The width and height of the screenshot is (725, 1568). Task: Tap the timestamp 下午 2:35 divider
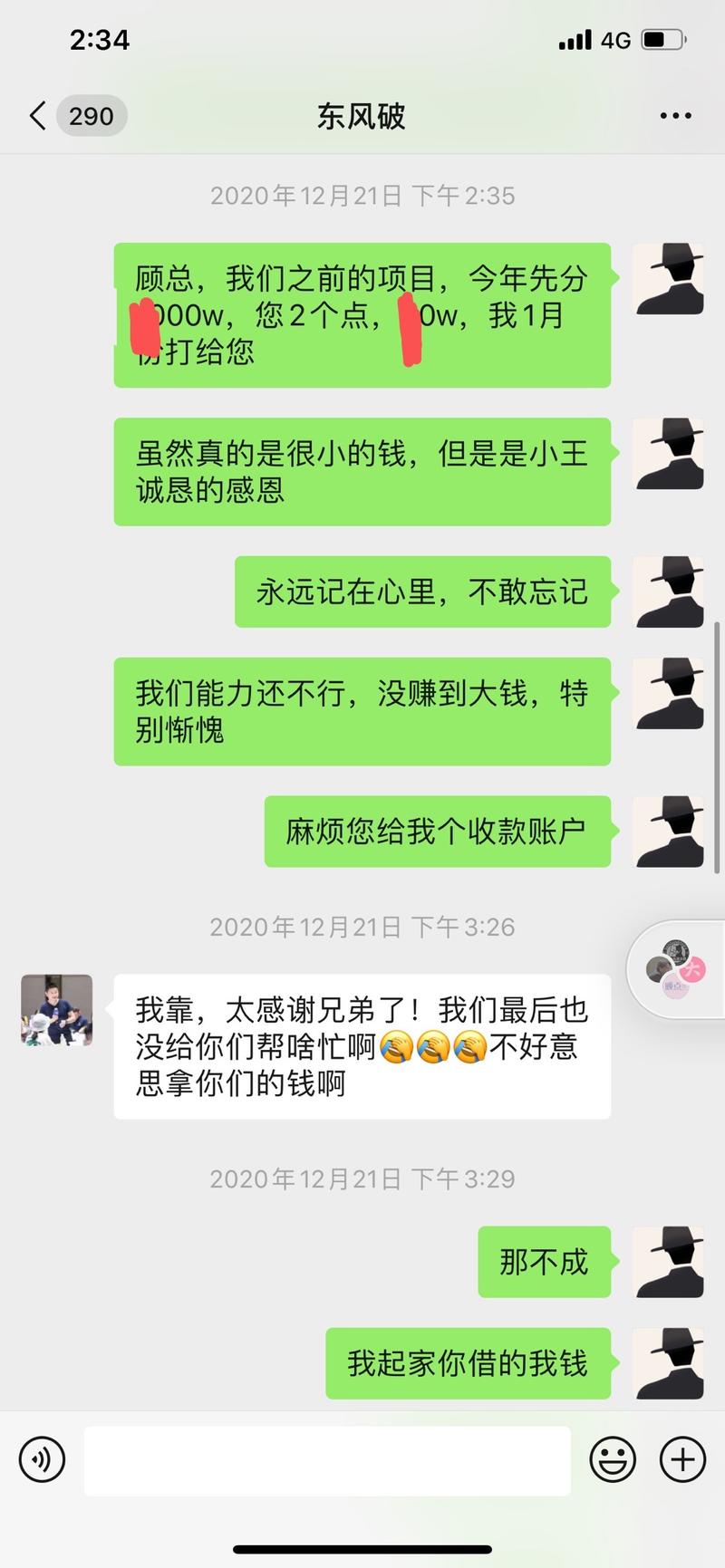pos(362,195)
